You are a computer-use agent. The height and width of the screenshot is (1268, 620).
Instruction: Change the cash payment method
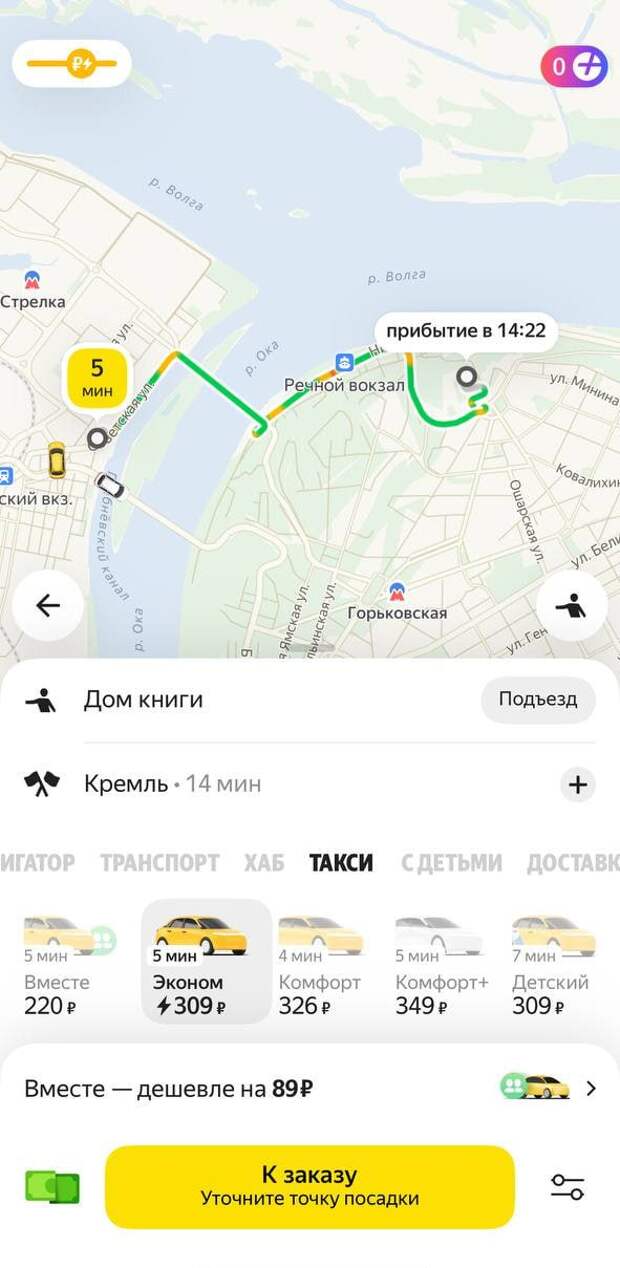click(x=52, y=1187)
